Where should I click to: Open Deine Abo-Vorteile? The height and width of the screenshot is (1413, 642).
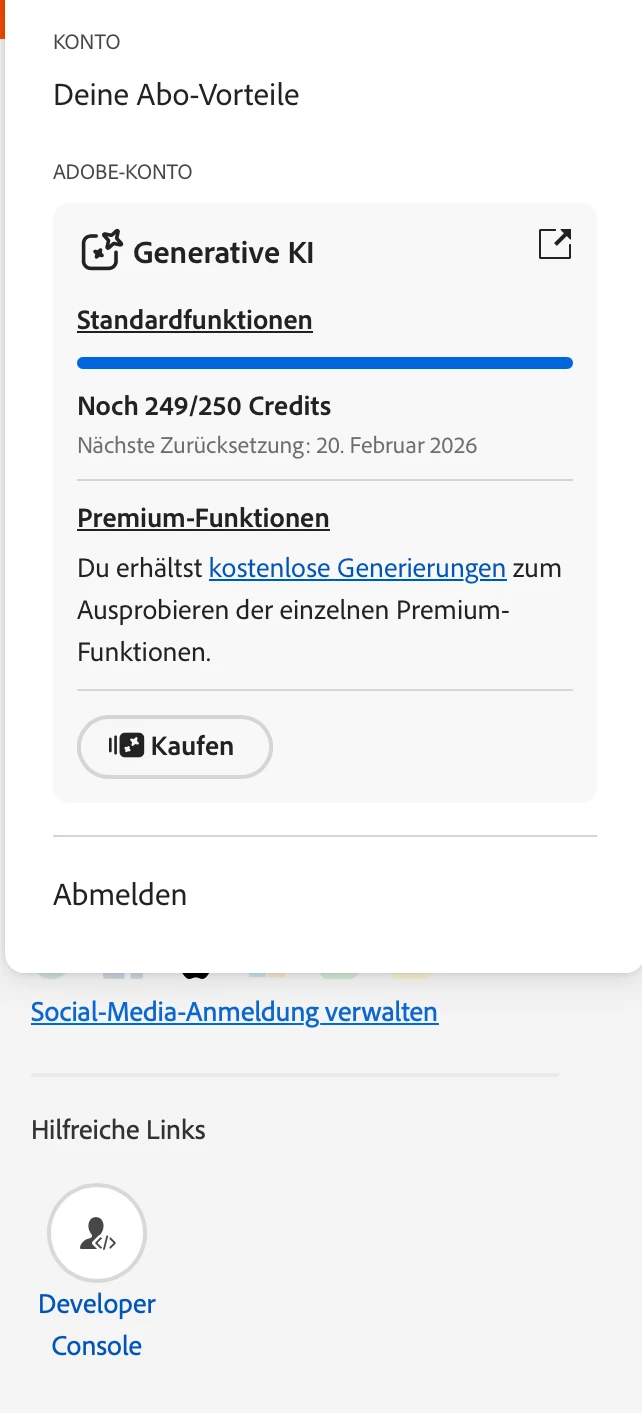coord(176,96)
